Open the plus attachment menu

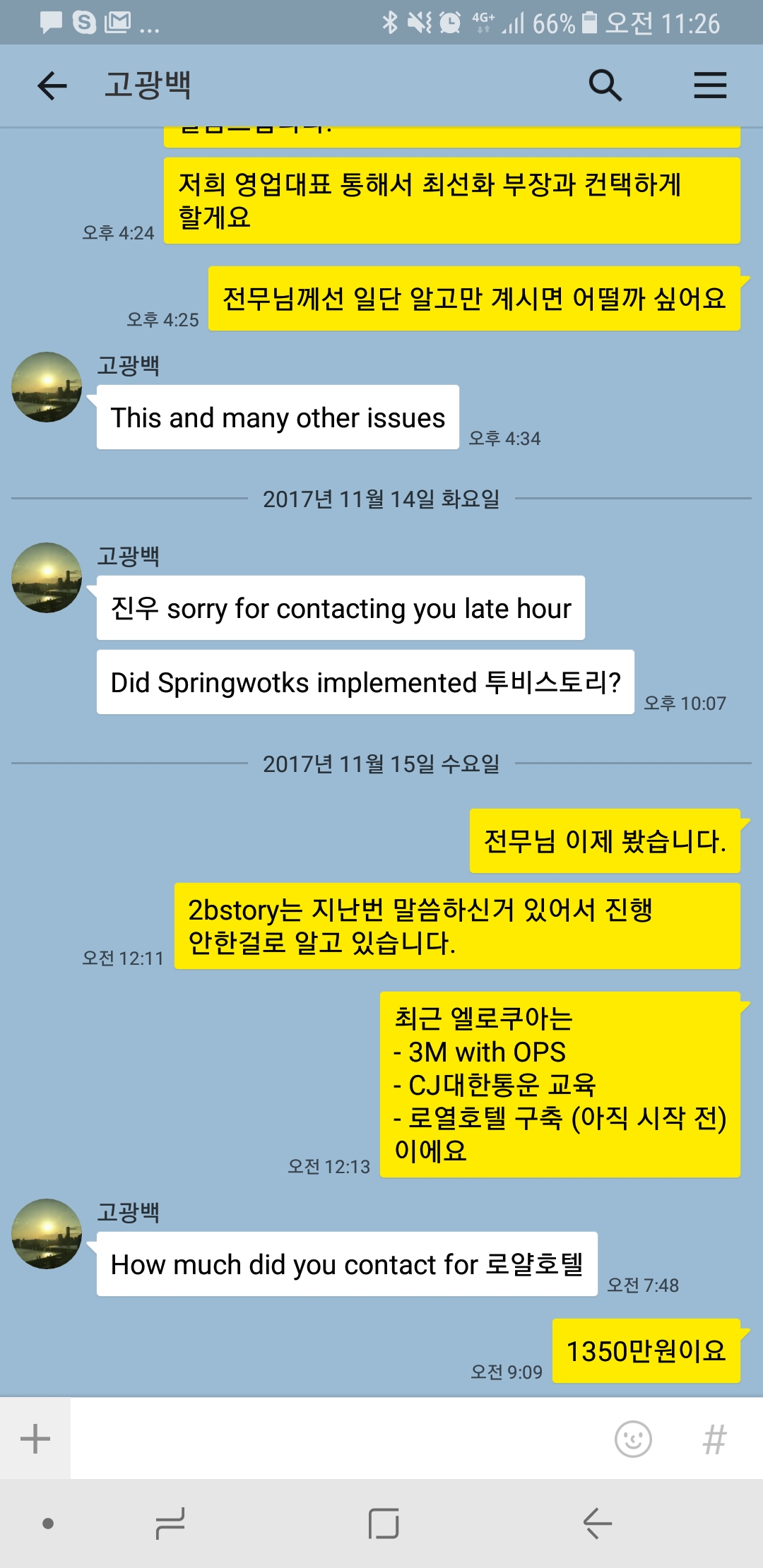tap(35, 1439)
